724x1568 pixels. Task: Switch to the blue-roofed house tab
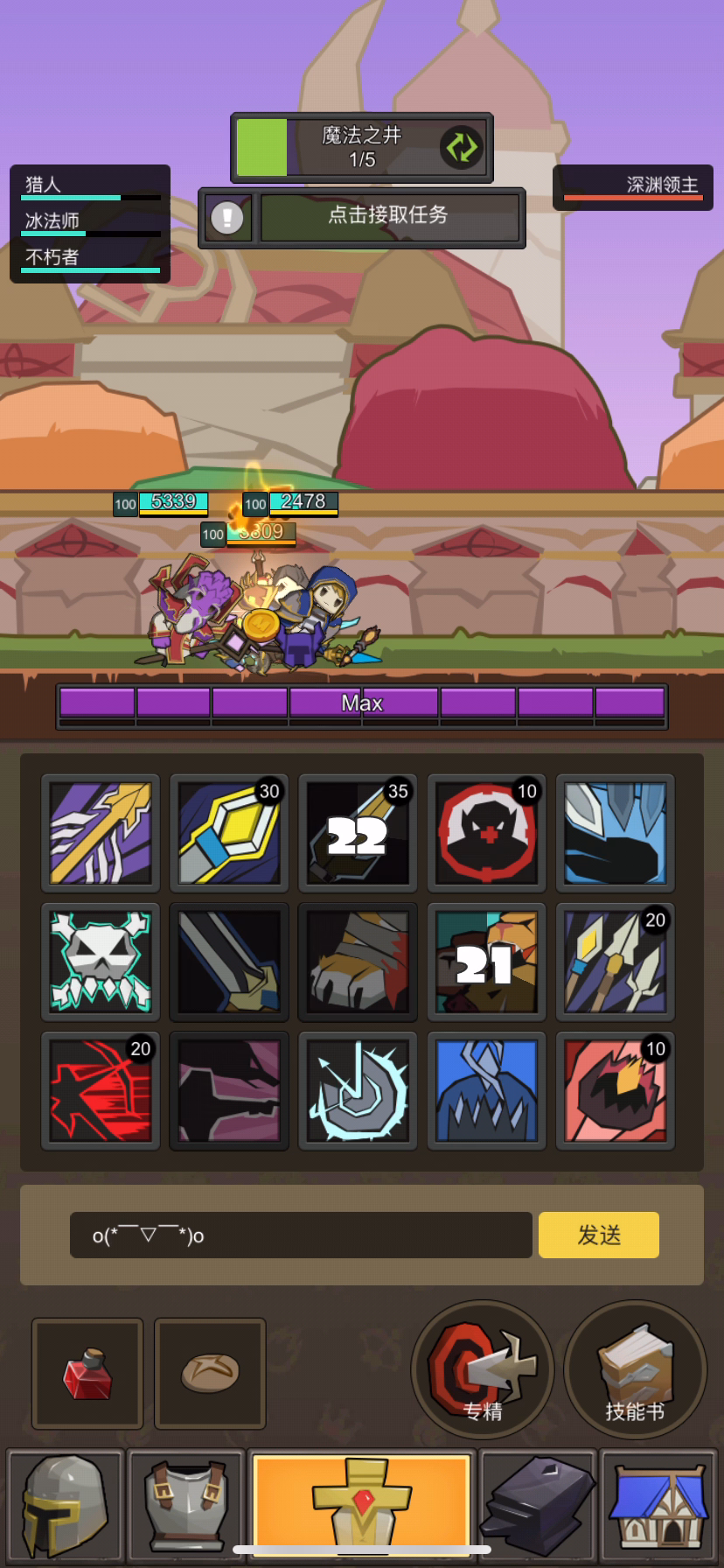tap(659, 1507)
